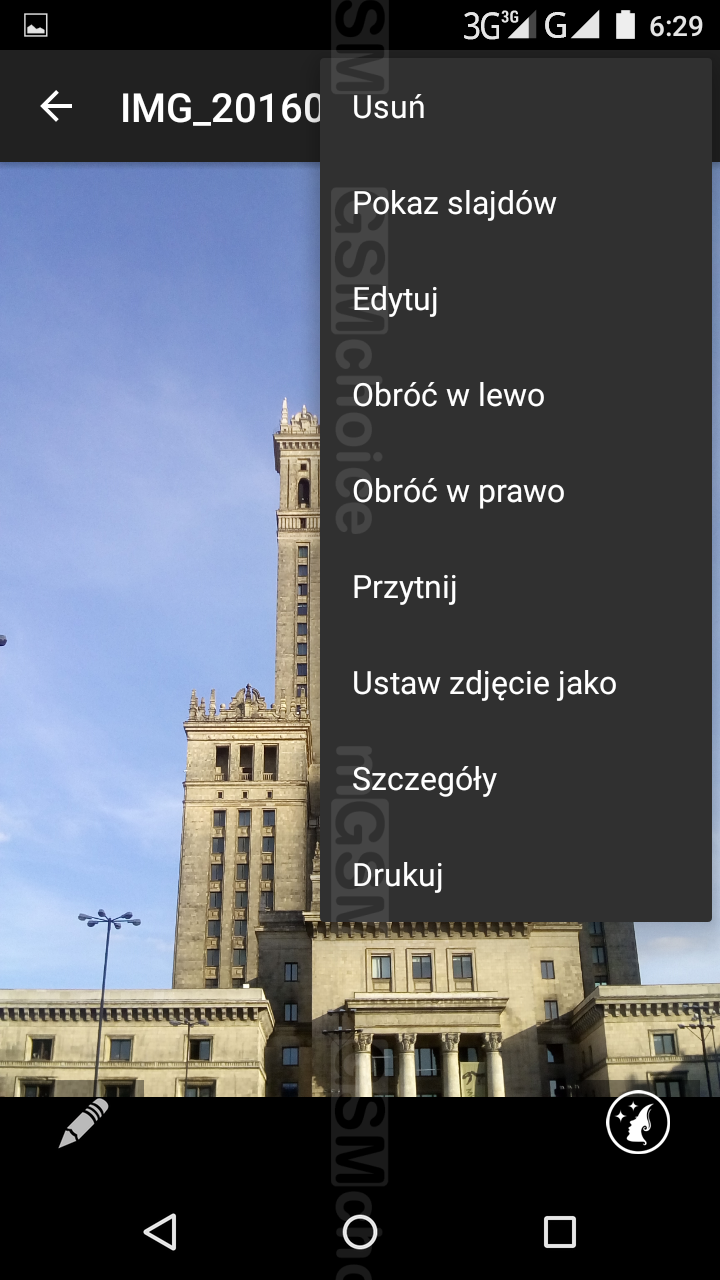Select Obróć w prawo
The width and height of the screenshot is (720, 1280).
[458, 491]
